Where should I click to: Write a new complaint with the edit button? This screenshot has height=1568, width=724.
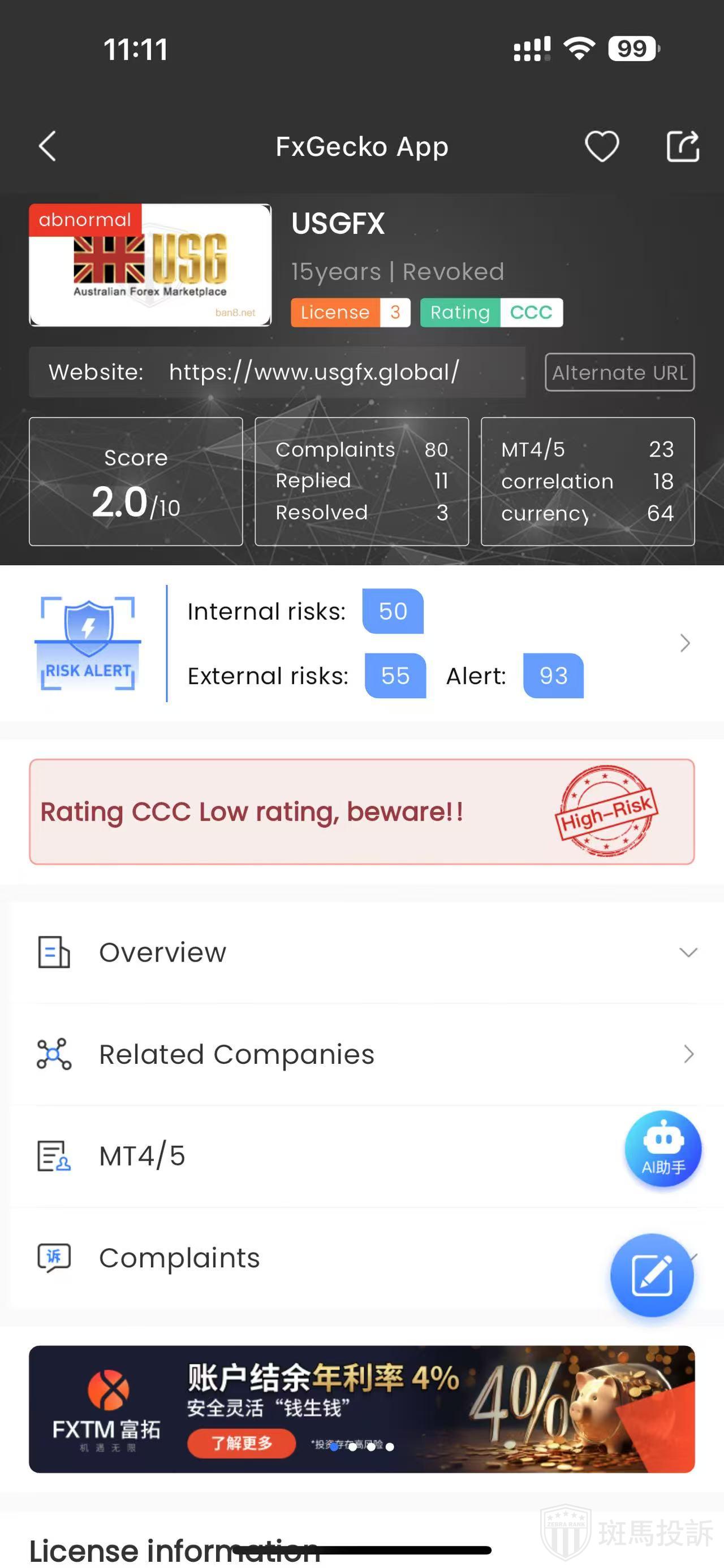[x=652, y=1275]
